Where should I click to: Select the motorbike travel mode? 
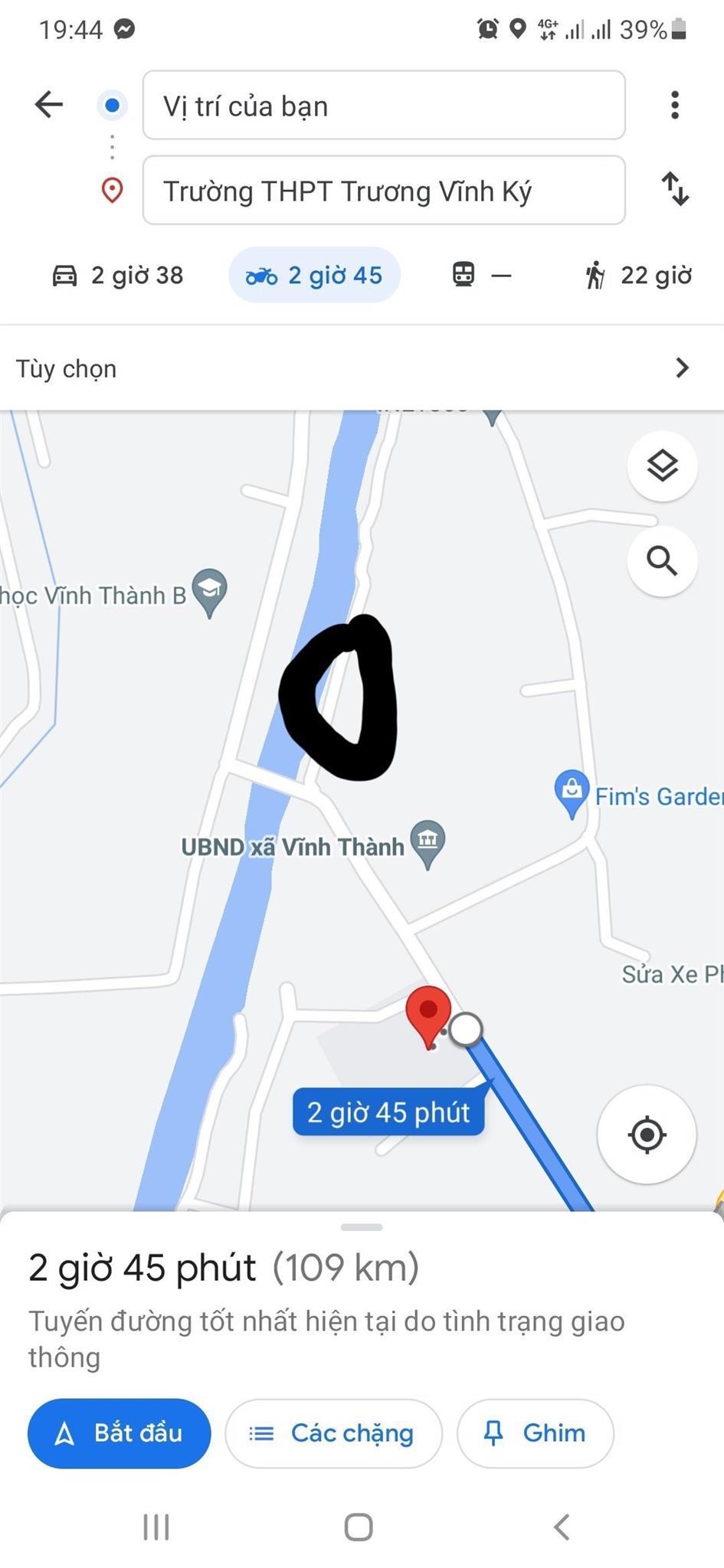click(314, 276)
